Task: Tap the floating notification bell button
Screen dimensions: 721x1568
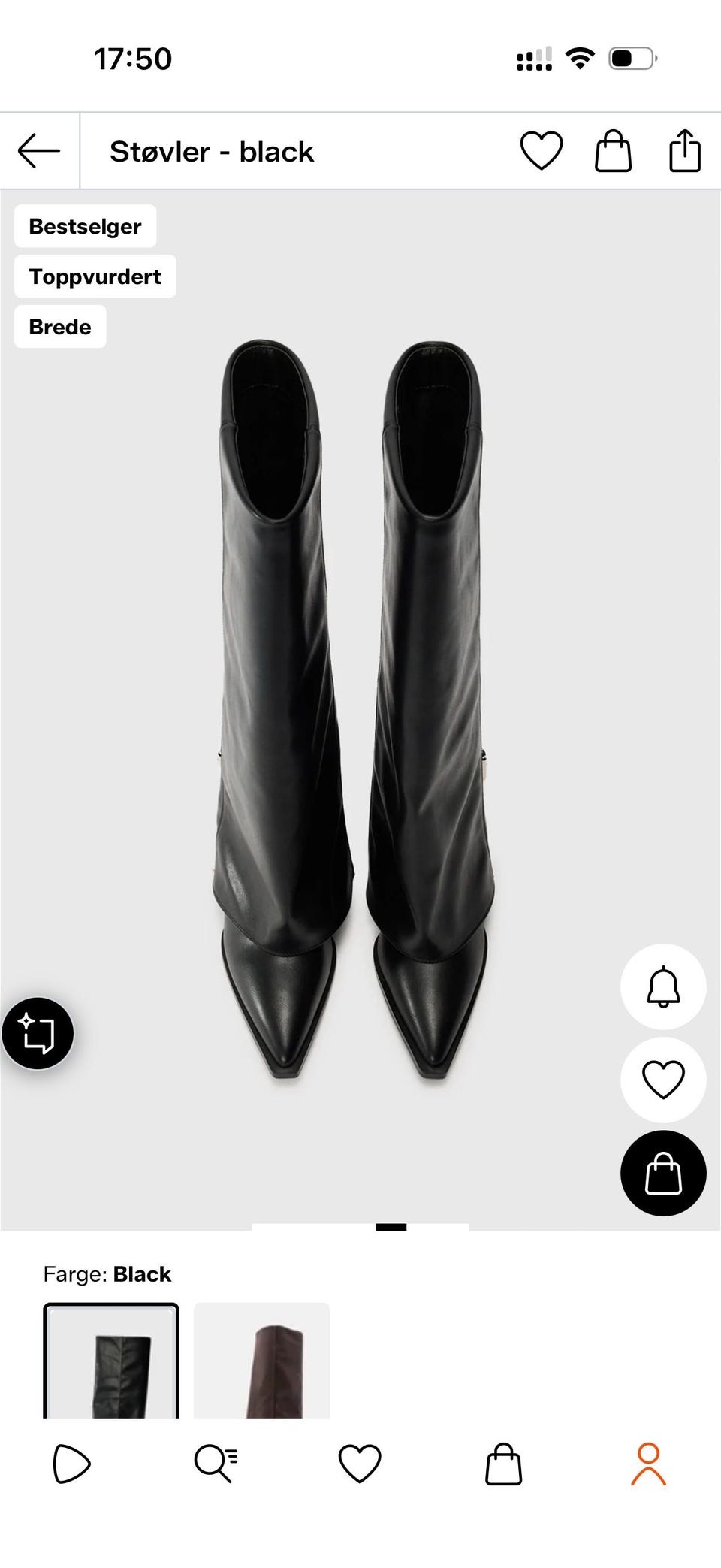Action: pyautogui.click(x=663, y=986)
